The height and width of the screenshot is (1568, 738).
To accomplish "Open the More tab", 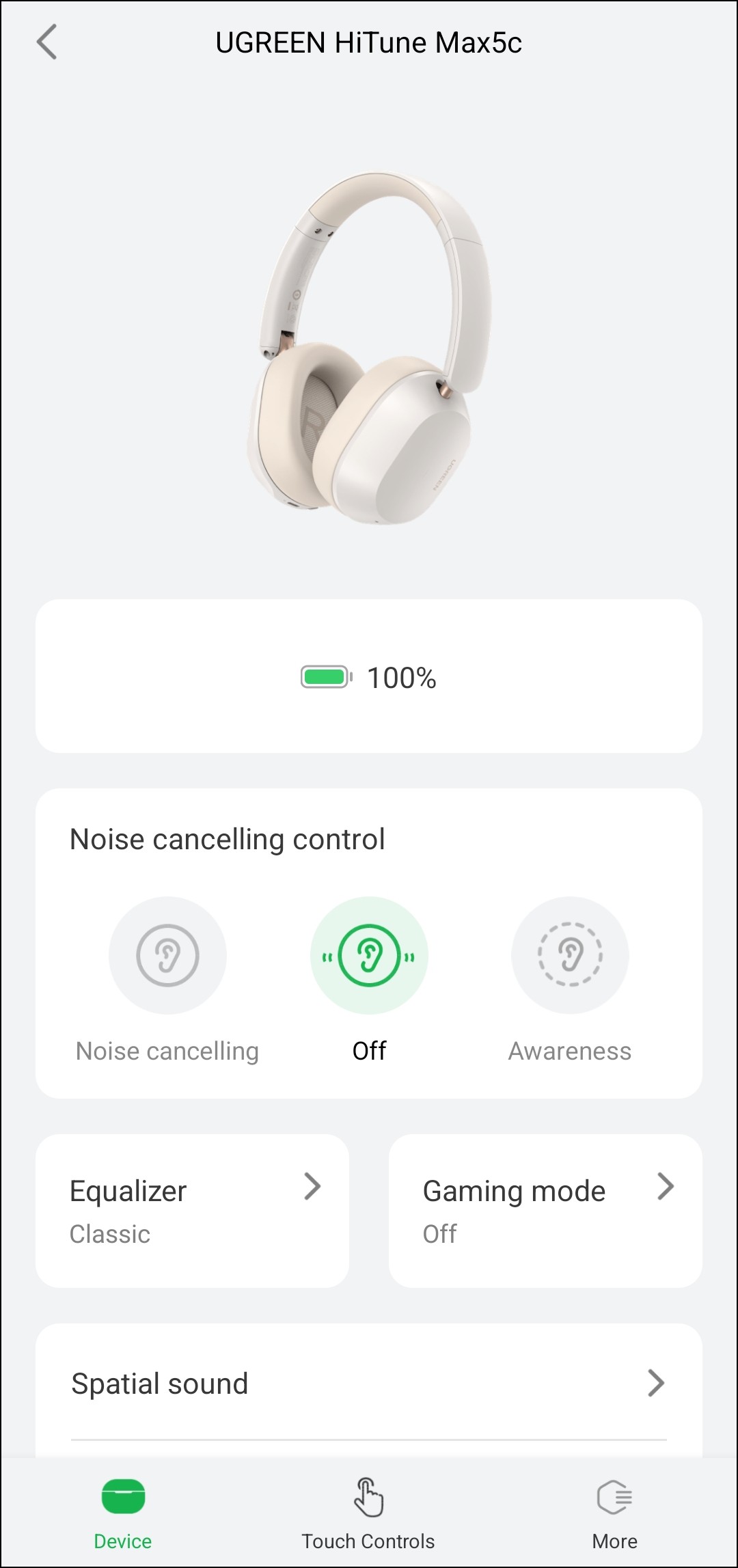I will tap(614, 1511).
